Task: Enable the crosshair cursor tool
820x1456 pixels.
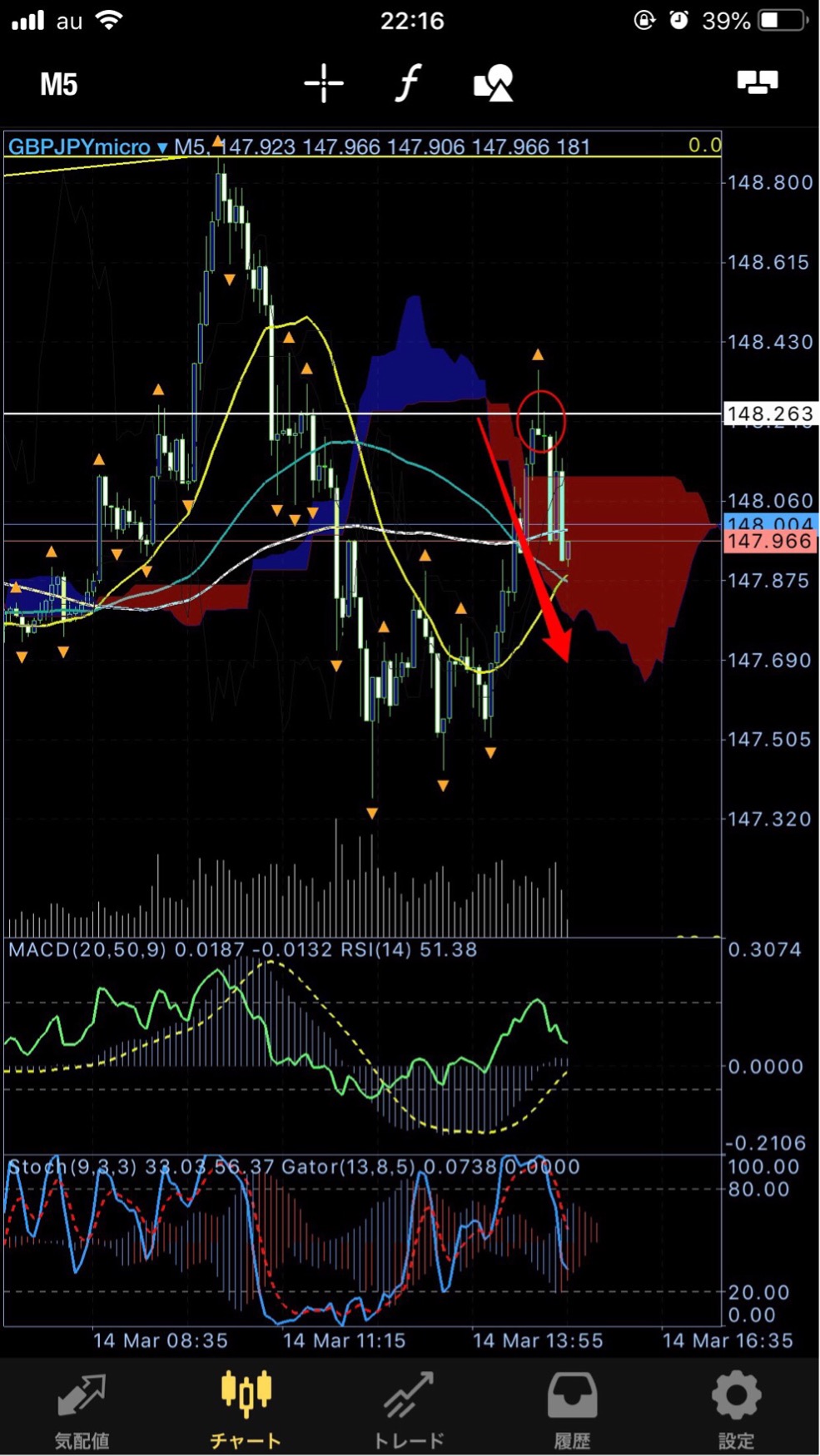Action: coord(324,83)
